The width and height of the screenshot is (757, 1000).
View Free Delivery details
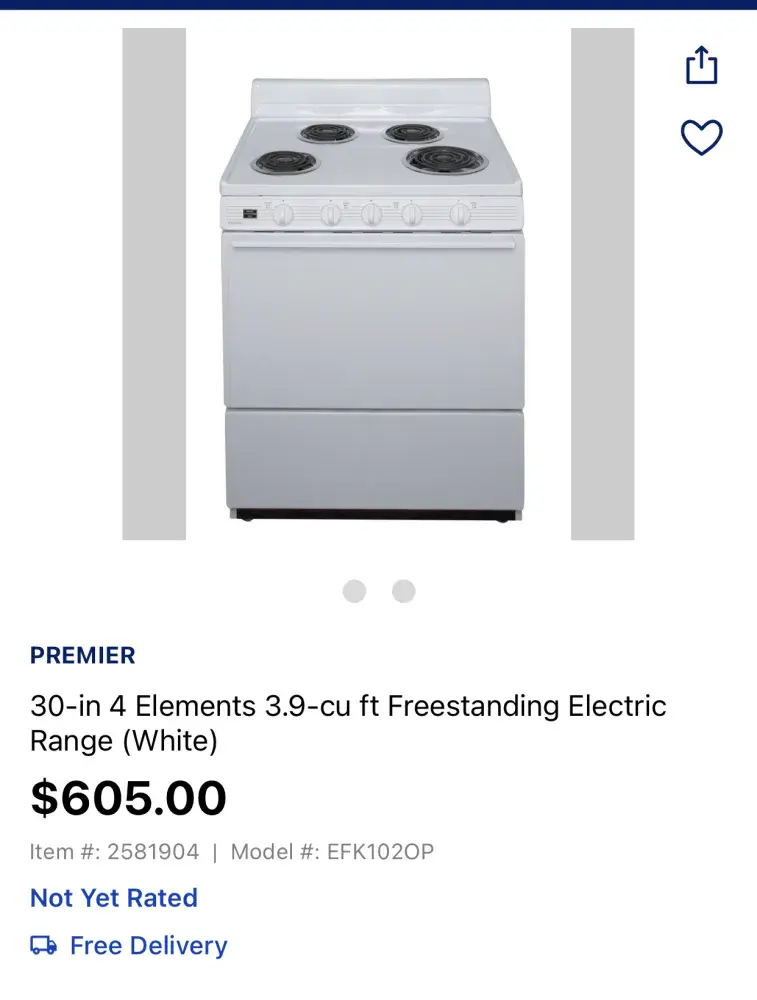click(x=148, y=946)
